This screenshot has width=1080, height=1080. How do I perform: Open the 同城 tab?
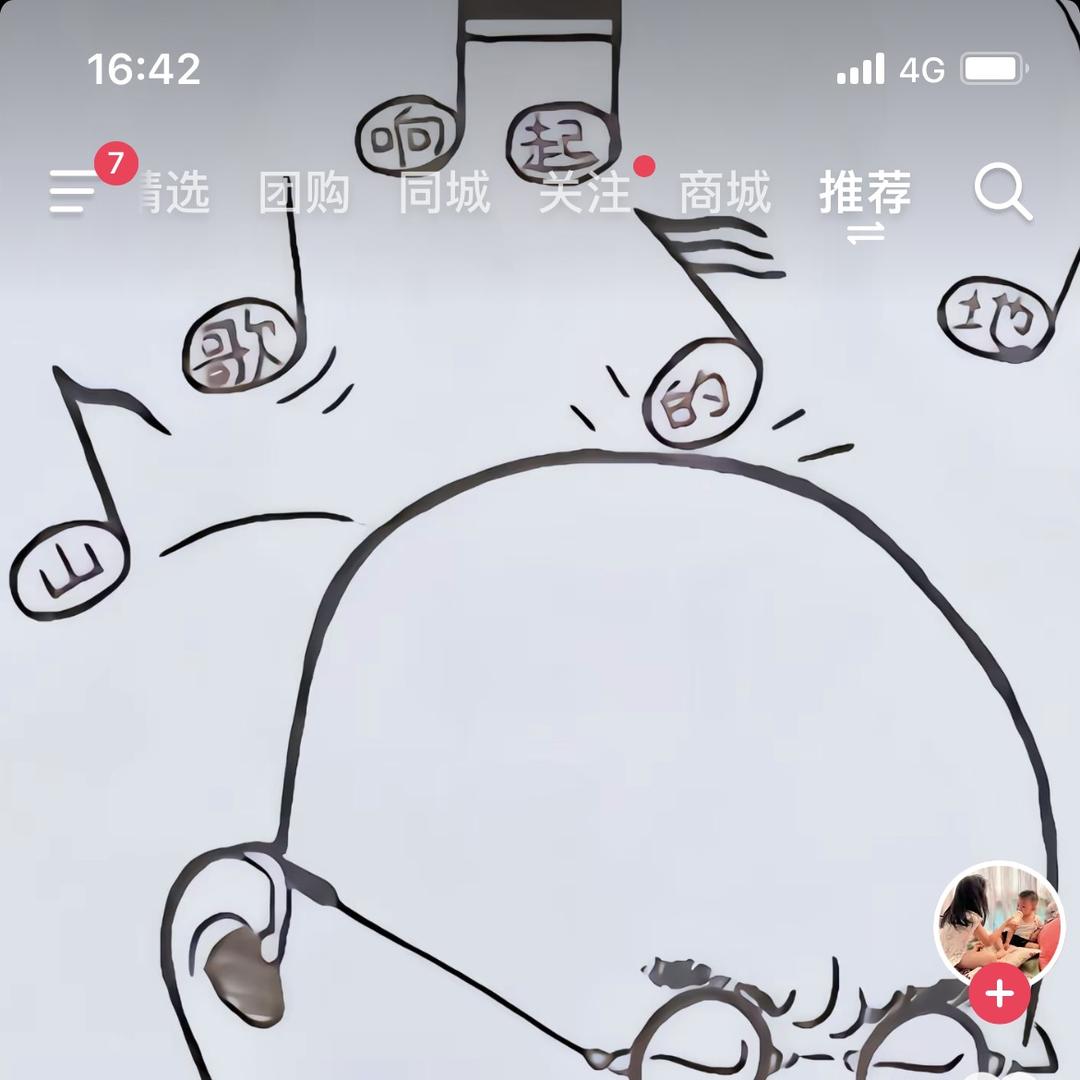(x=444, y=192)
